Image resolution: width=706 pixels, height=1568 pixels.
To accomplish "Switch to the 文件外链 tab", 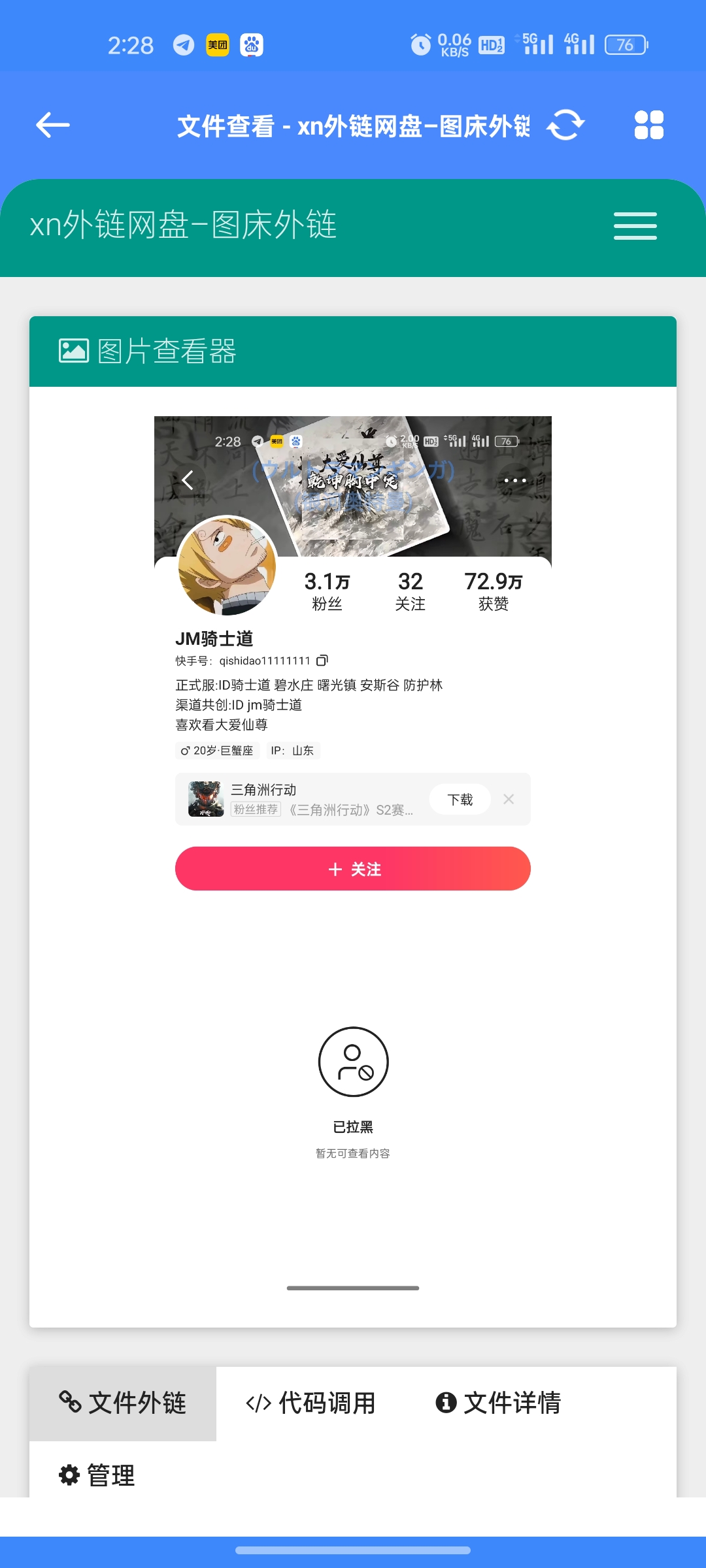I will 123,1403.
